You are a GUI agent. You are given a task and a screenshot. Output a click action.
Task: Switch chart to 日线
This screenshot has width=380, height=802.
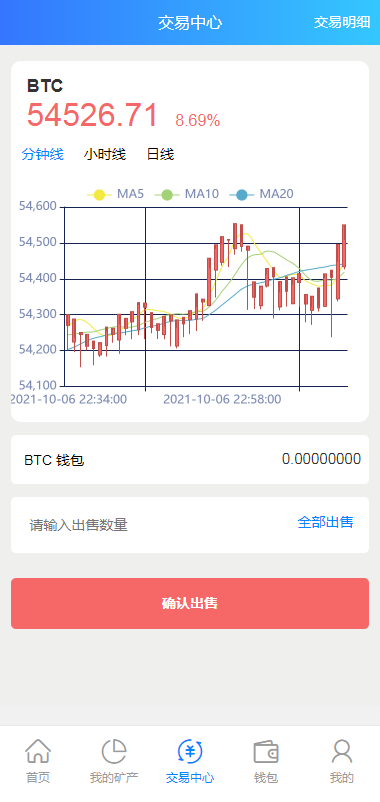tap(161, 154)
